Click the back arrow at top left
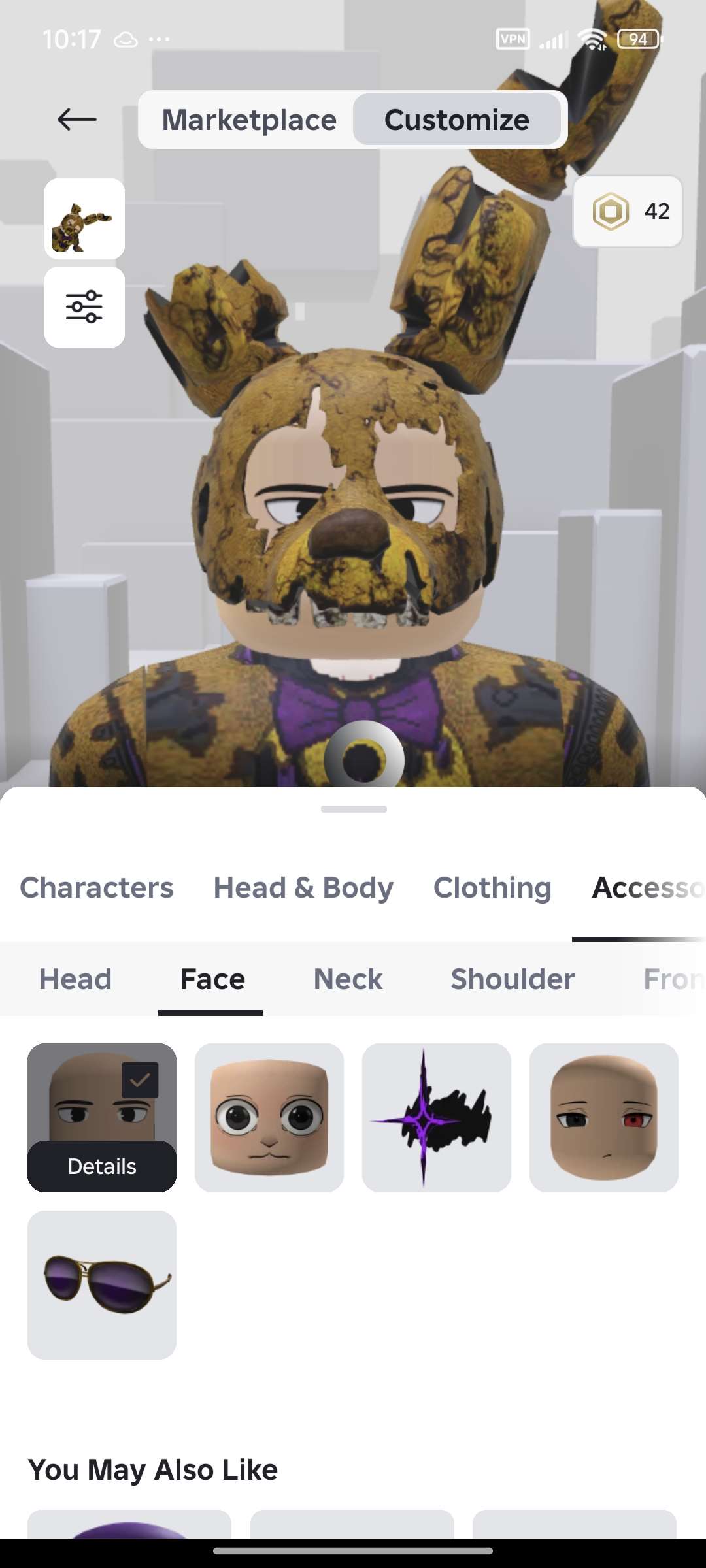The height and width of the screenshot is (1568, 706). [x=76, y=120]
